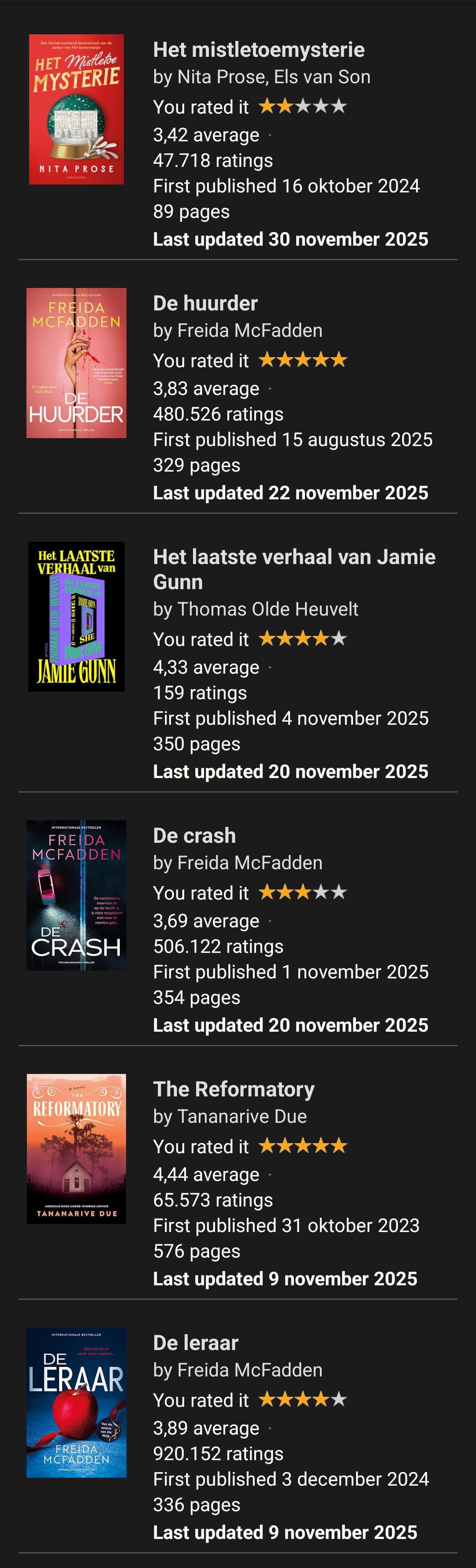Open The Reformatory book cover
The image size is (476, 1568).
tap(76, 1149)
